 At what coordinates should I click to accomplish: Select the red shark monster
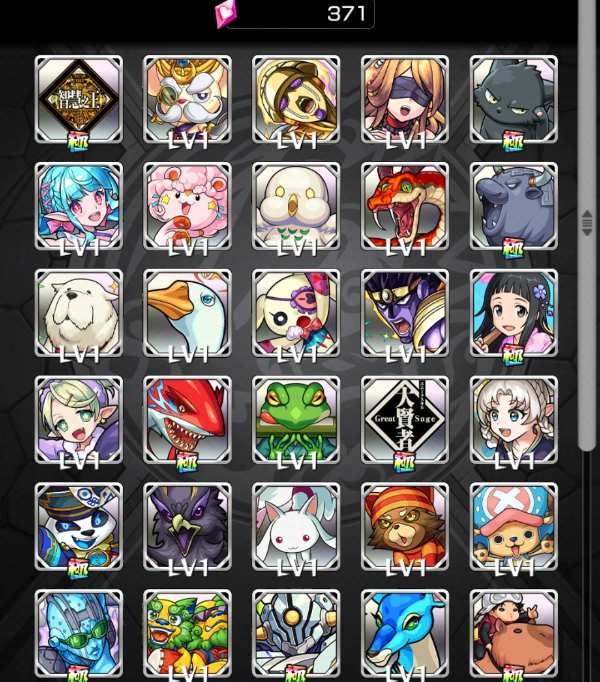(187, 419)
